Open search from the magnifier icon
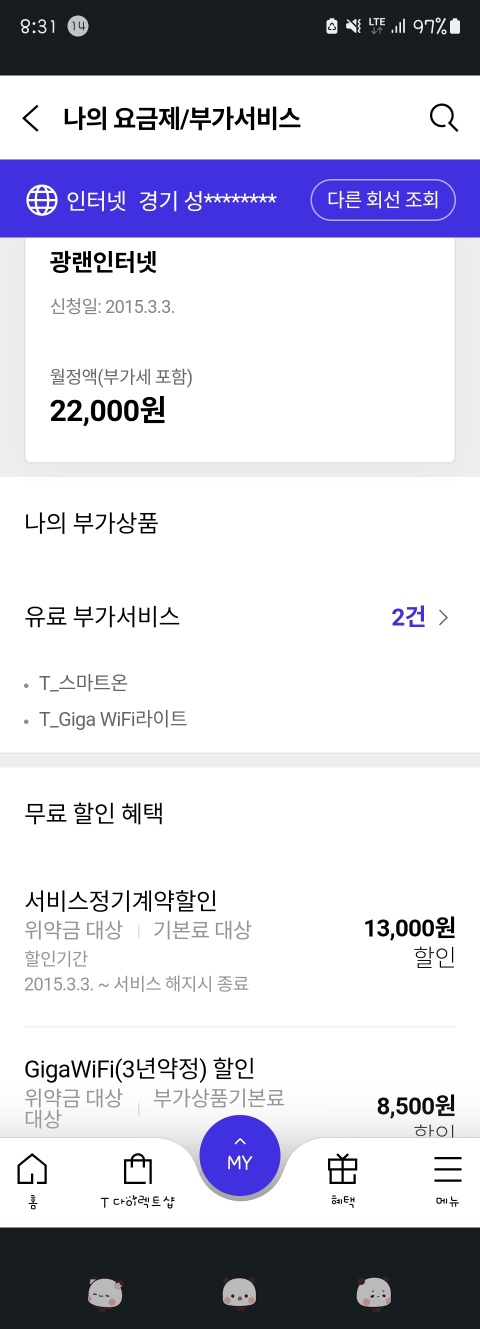This screenshot has height=1329, width=480. coord(444,118)
